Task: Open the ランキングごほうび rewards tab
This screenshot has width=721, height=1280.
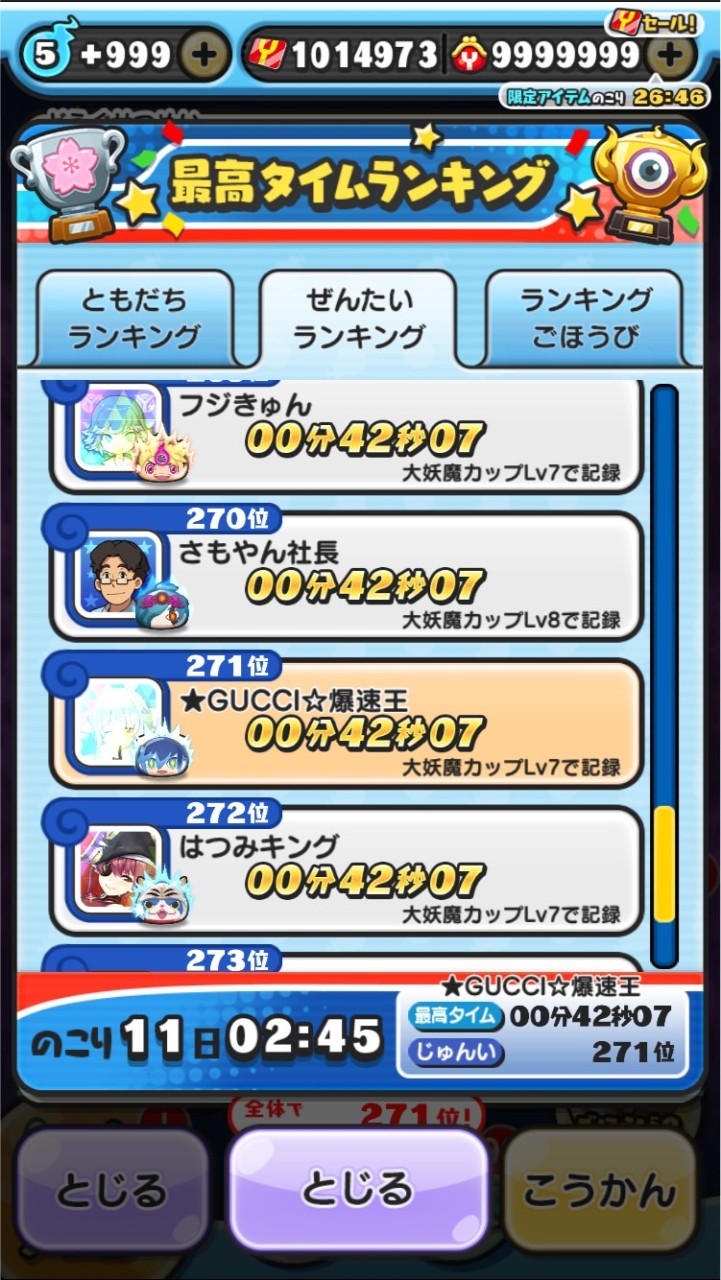Action: pyautogui.click(x=585, y=318)
